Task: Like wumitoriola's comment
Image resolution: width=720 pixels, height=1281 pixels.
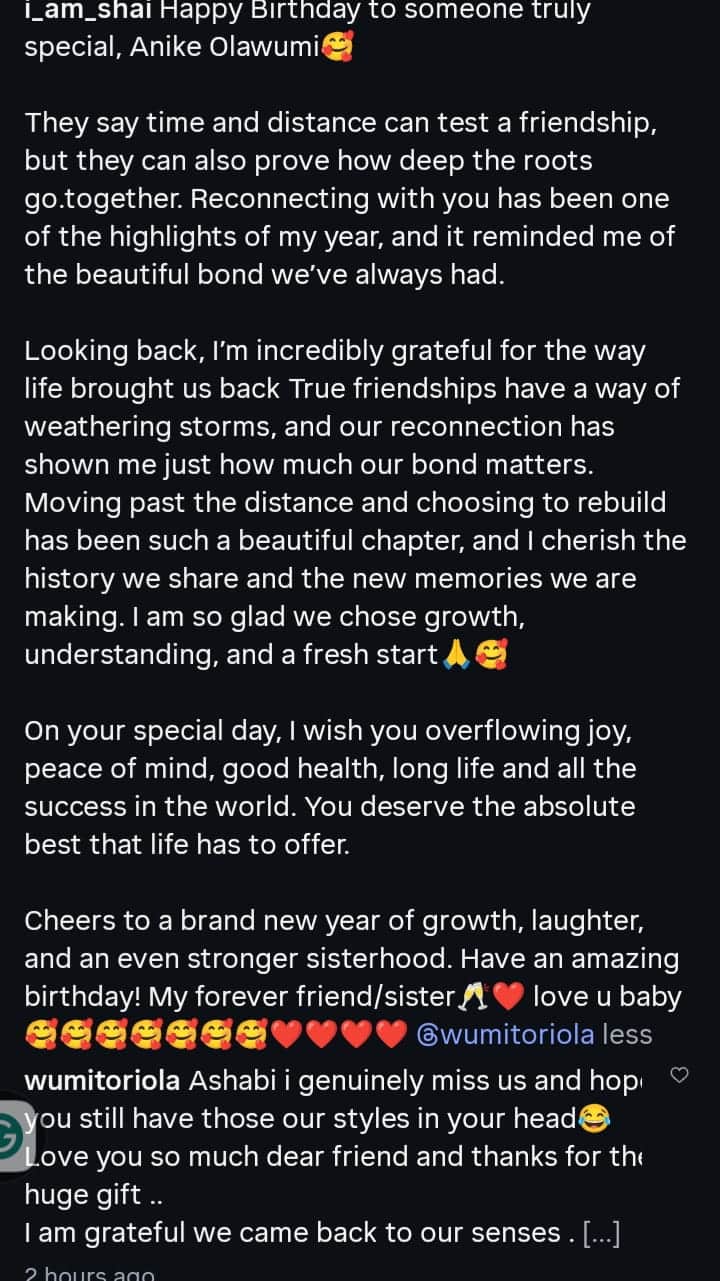Action: (679, 1075)
